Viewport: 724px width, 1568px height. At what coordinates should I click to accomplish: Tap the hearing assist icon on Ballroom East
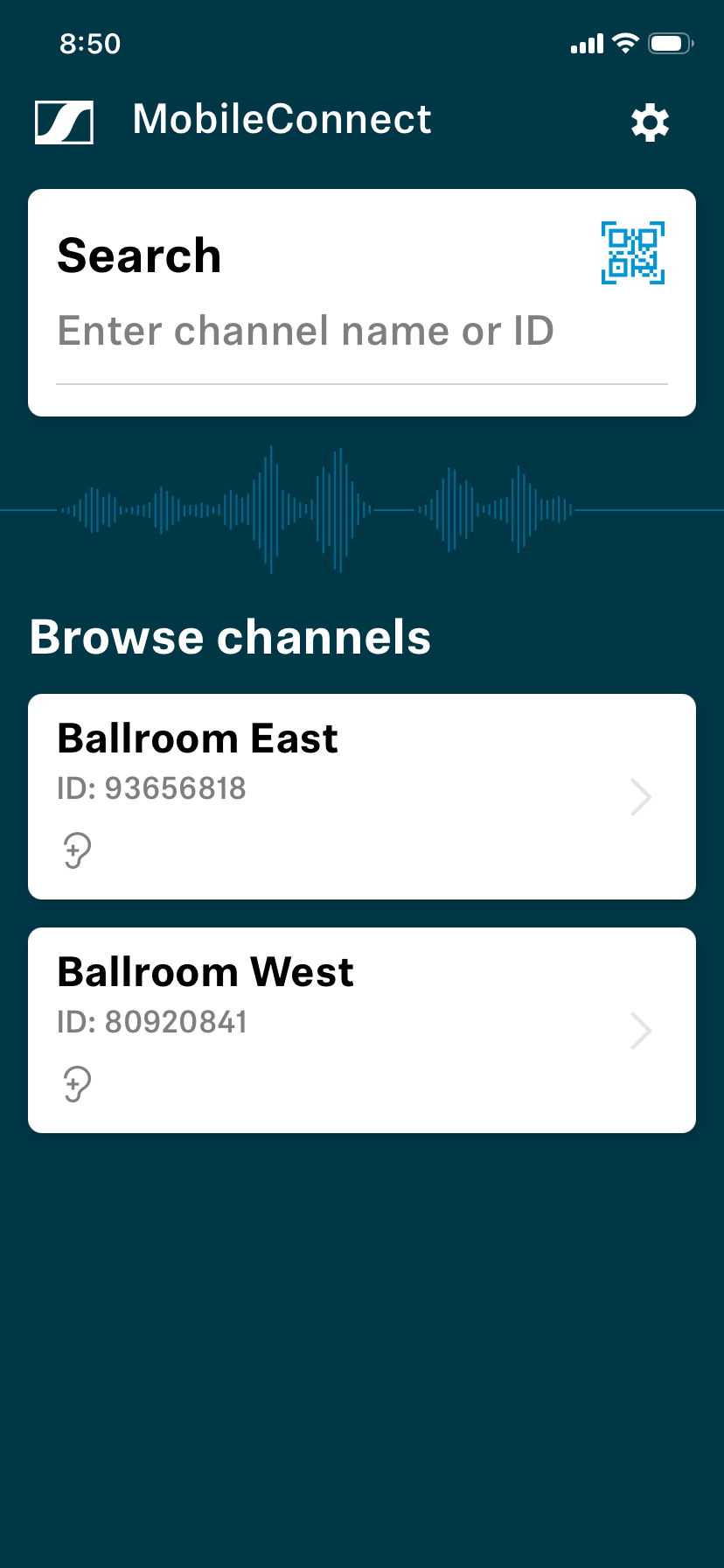(76, 850)
